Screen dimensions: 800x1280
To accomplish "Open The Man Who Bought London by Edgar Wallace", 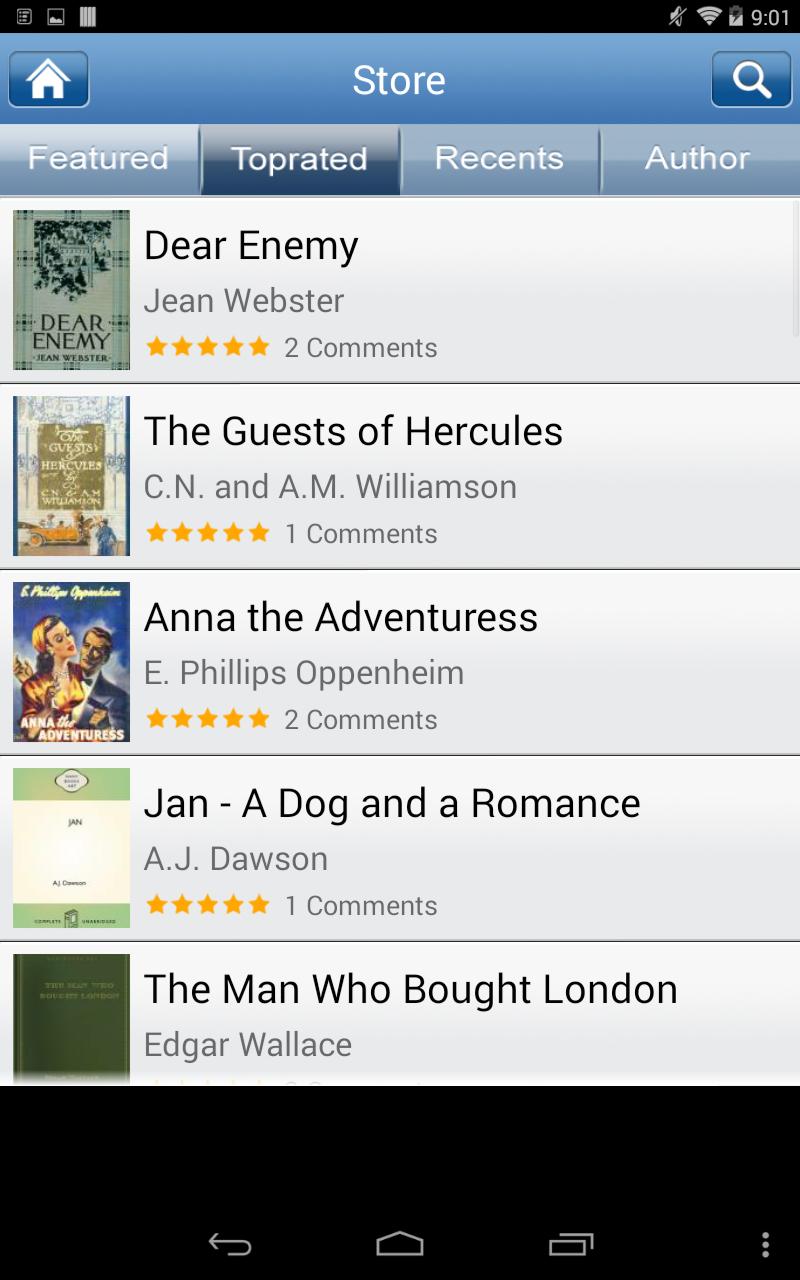I will (411, 988).
